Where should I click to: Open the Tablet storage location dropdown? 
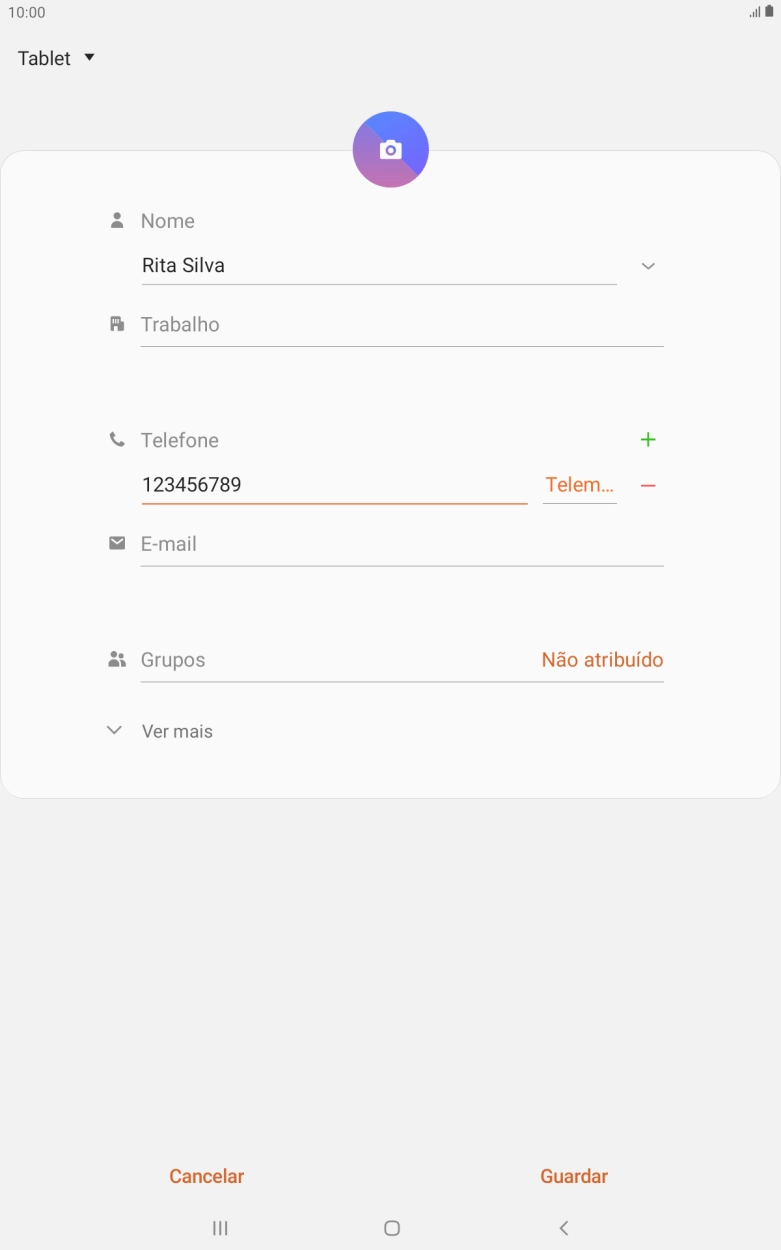[x=57, y=58]
